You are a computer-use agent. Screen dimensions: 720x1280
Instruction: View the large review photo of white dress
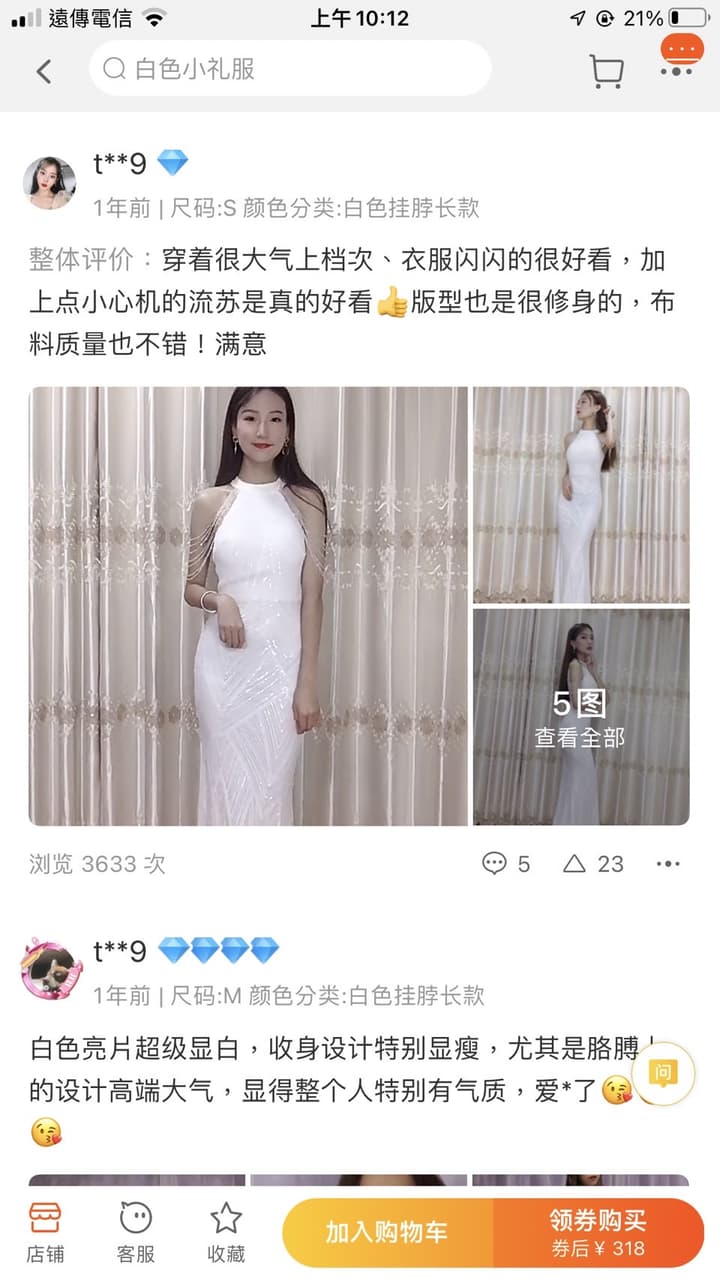(248, 606)
